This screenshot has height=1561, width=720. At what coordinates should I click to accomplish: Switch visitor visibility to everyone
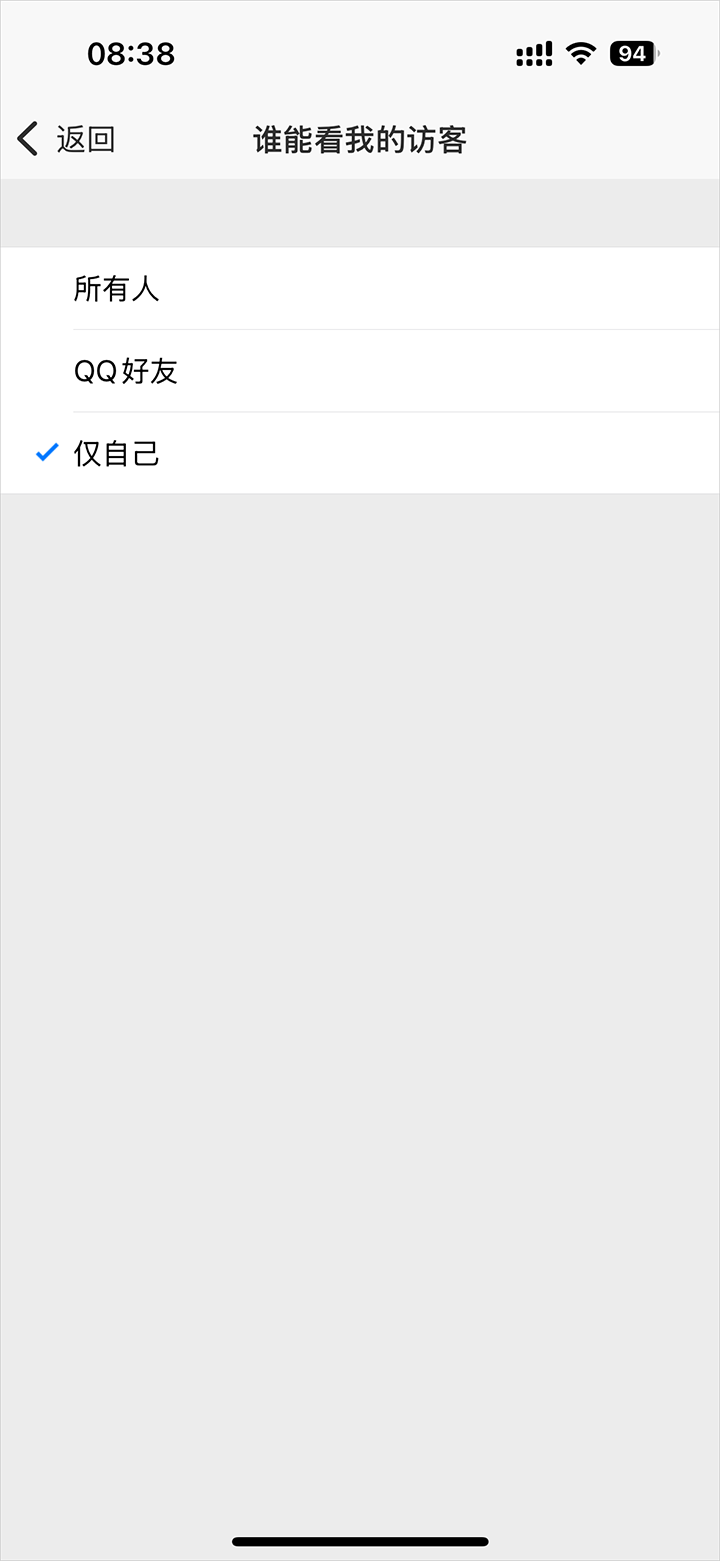360,288
